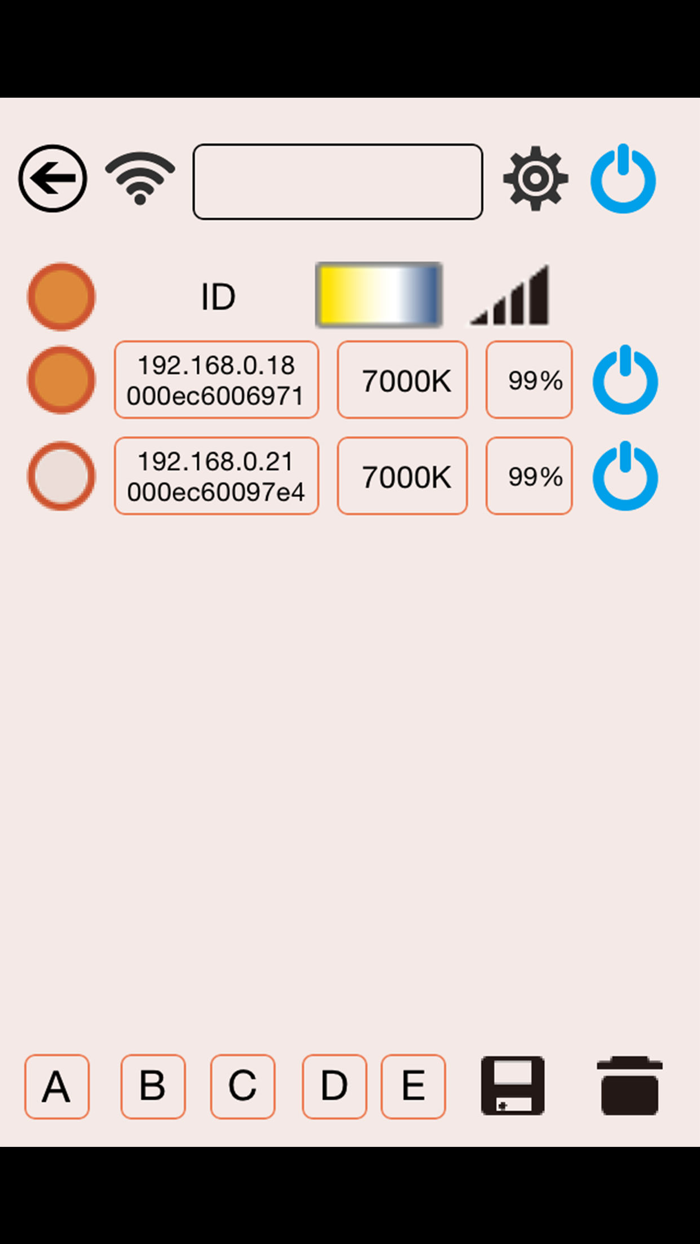Choose preset B

[153, 1086]
